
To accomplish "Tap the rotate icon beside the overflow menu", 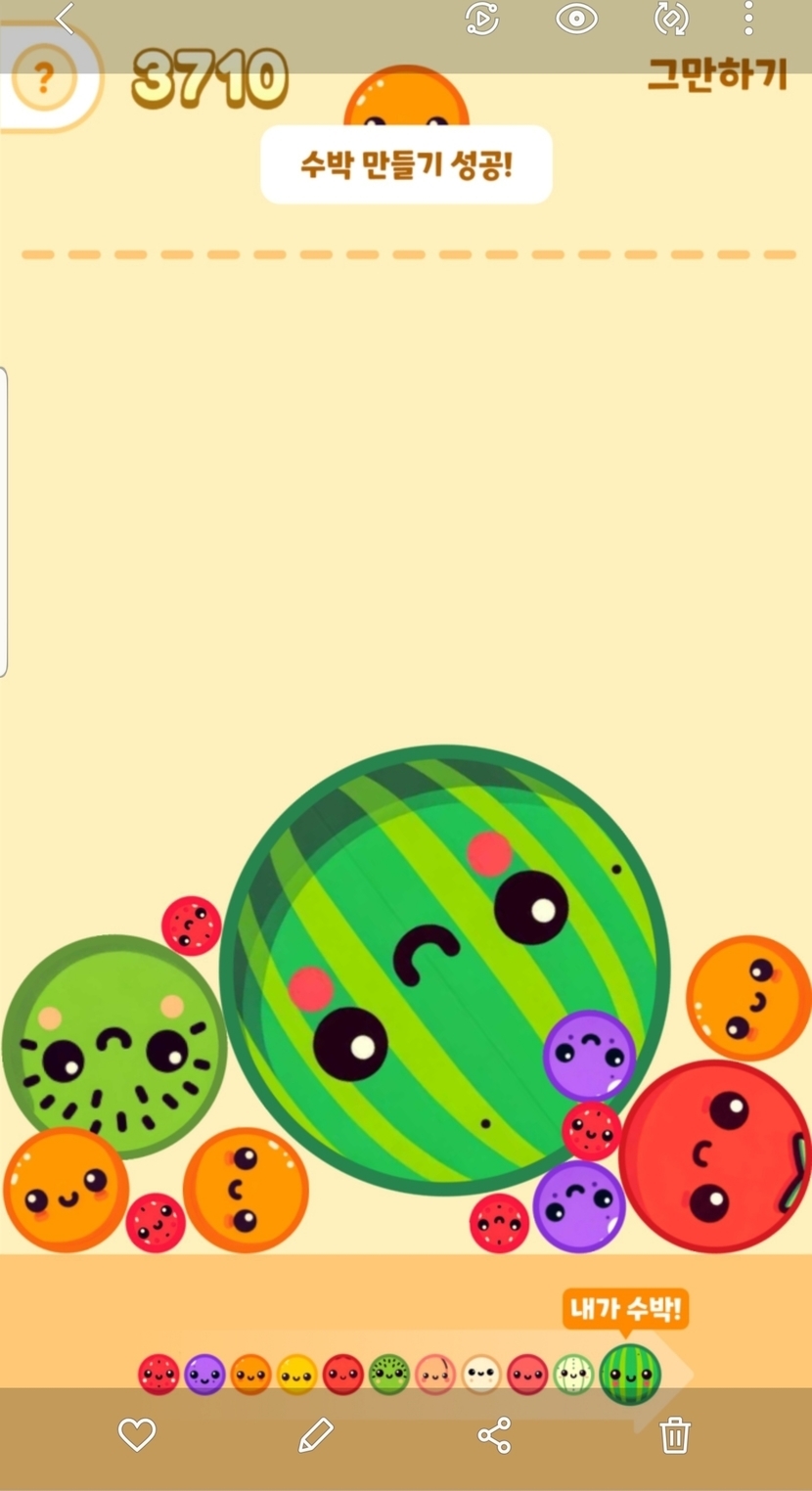I will tap(671, 19).
